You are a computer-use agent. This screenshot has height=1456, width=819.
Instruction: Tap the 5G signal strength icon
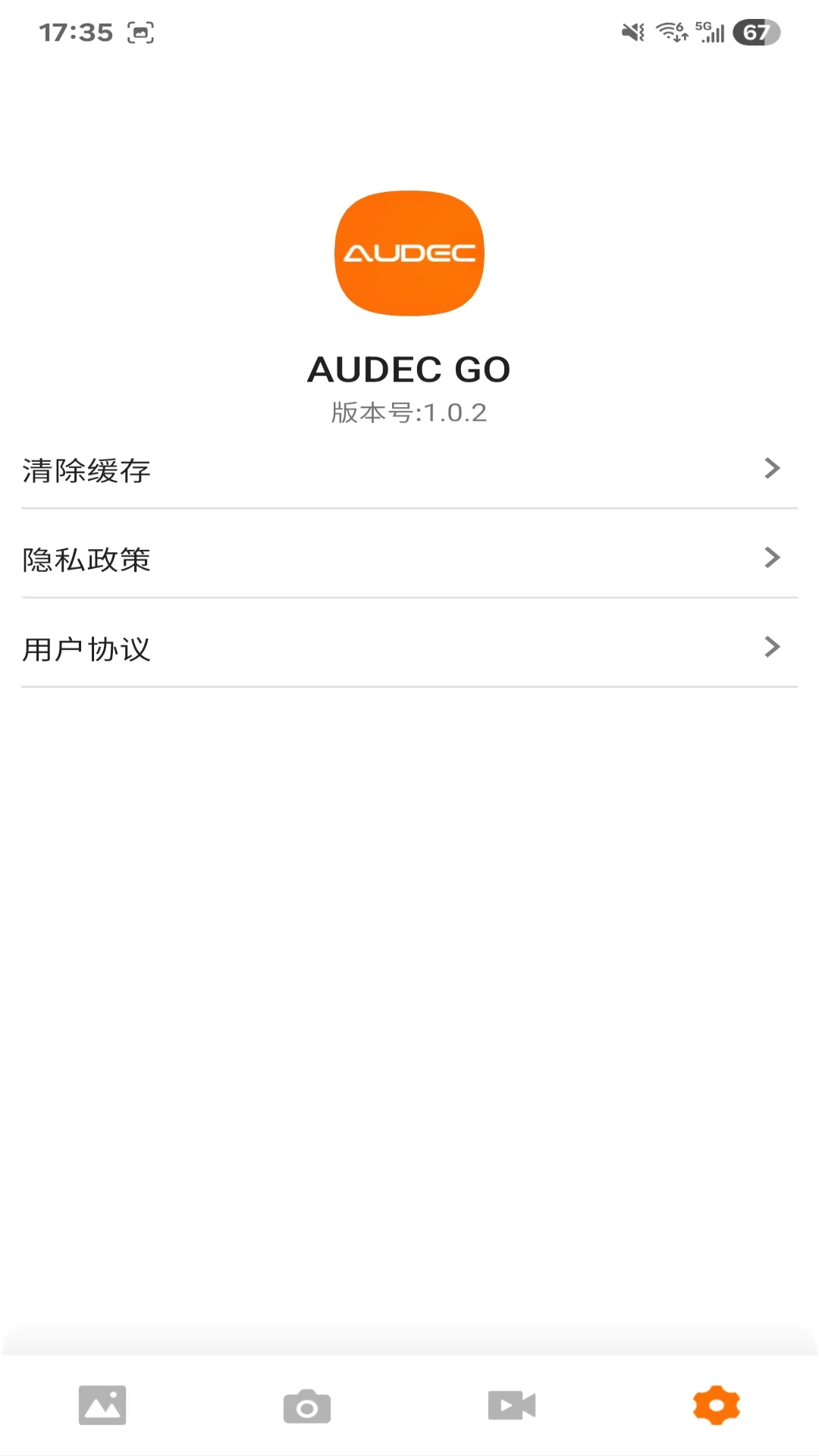[x=711, y=32]
